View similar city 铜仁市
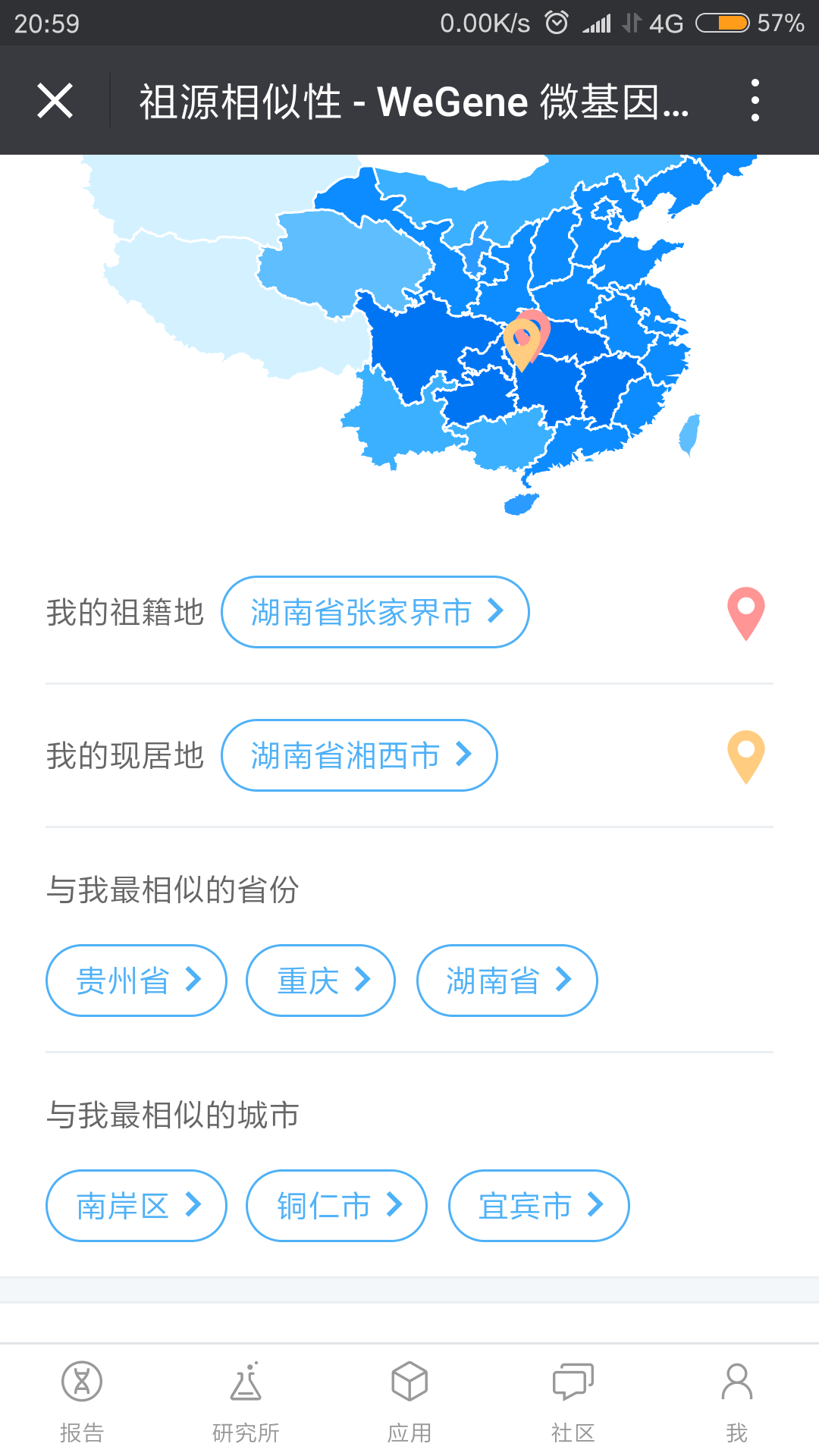 (x=337, y=1206)
